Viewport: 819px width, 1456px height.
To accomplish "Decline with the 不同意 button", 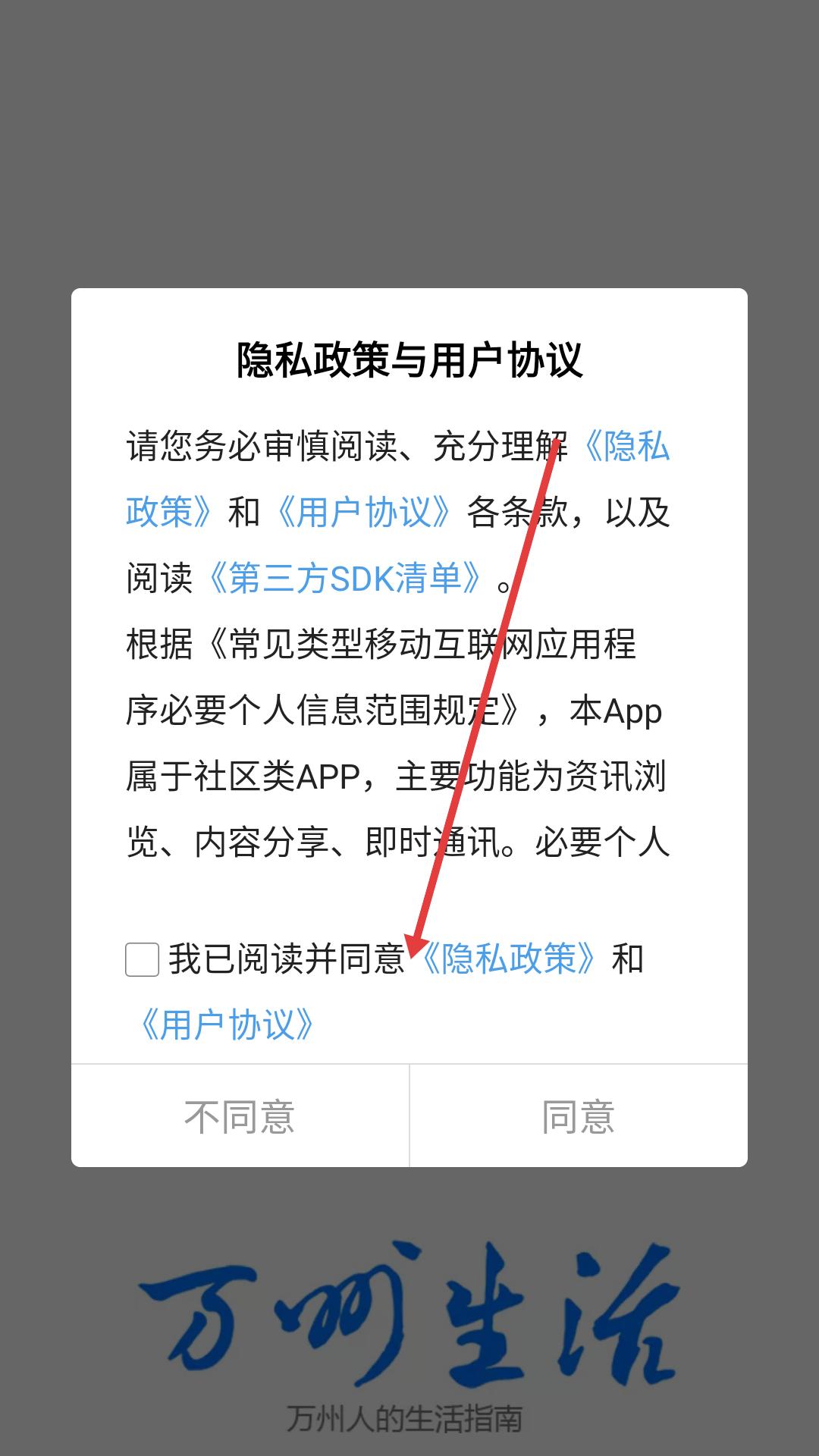I will (240, 1116).
